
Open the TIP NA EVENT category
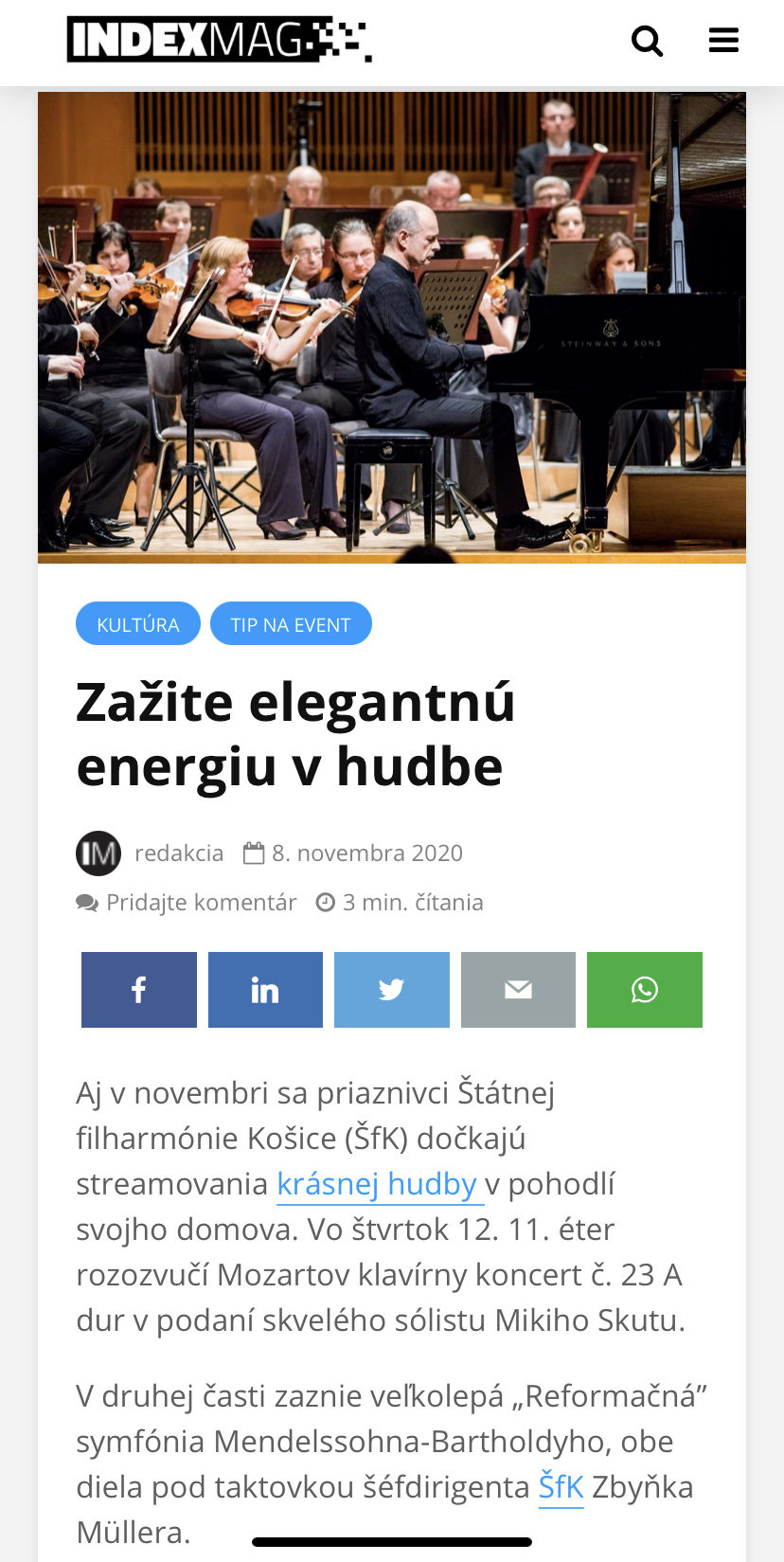pyautogui.click(x=291, y=624)
